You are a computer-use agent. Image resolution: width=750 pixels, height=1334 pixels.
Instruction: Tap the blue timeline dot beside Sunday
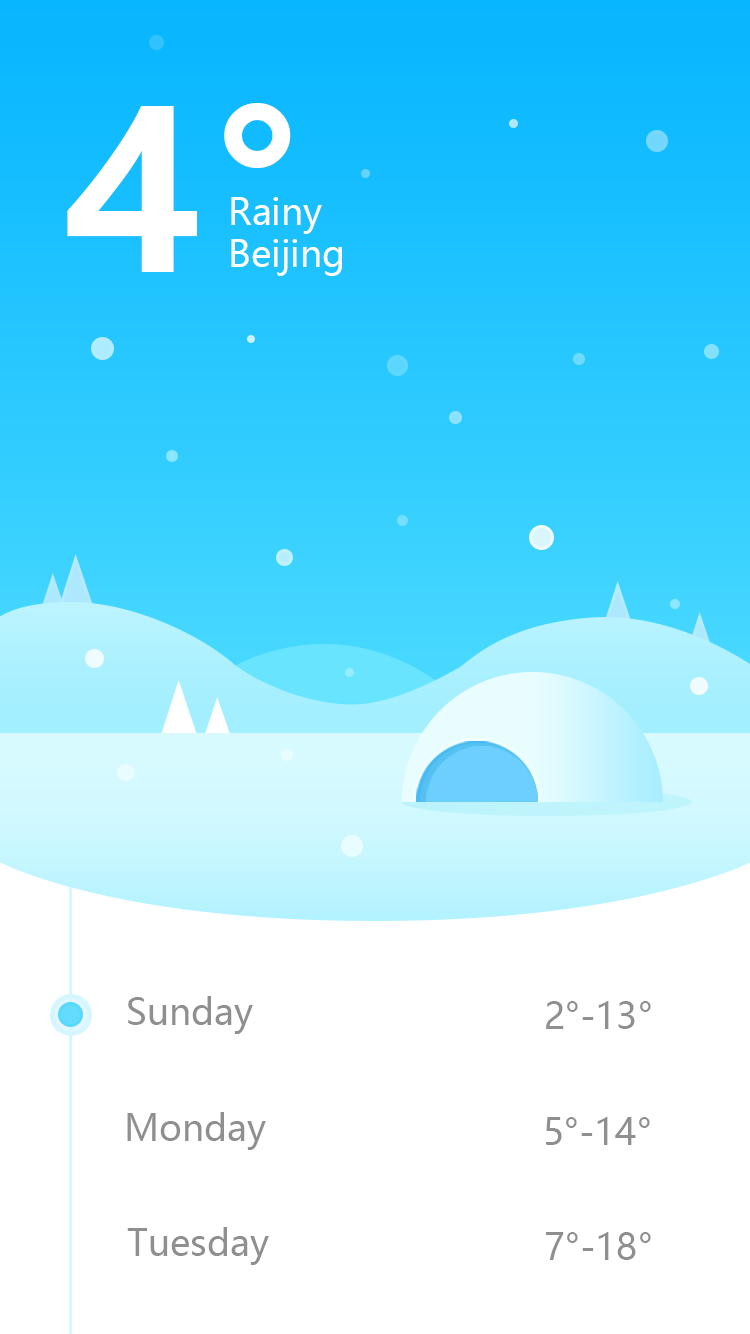71,1015
